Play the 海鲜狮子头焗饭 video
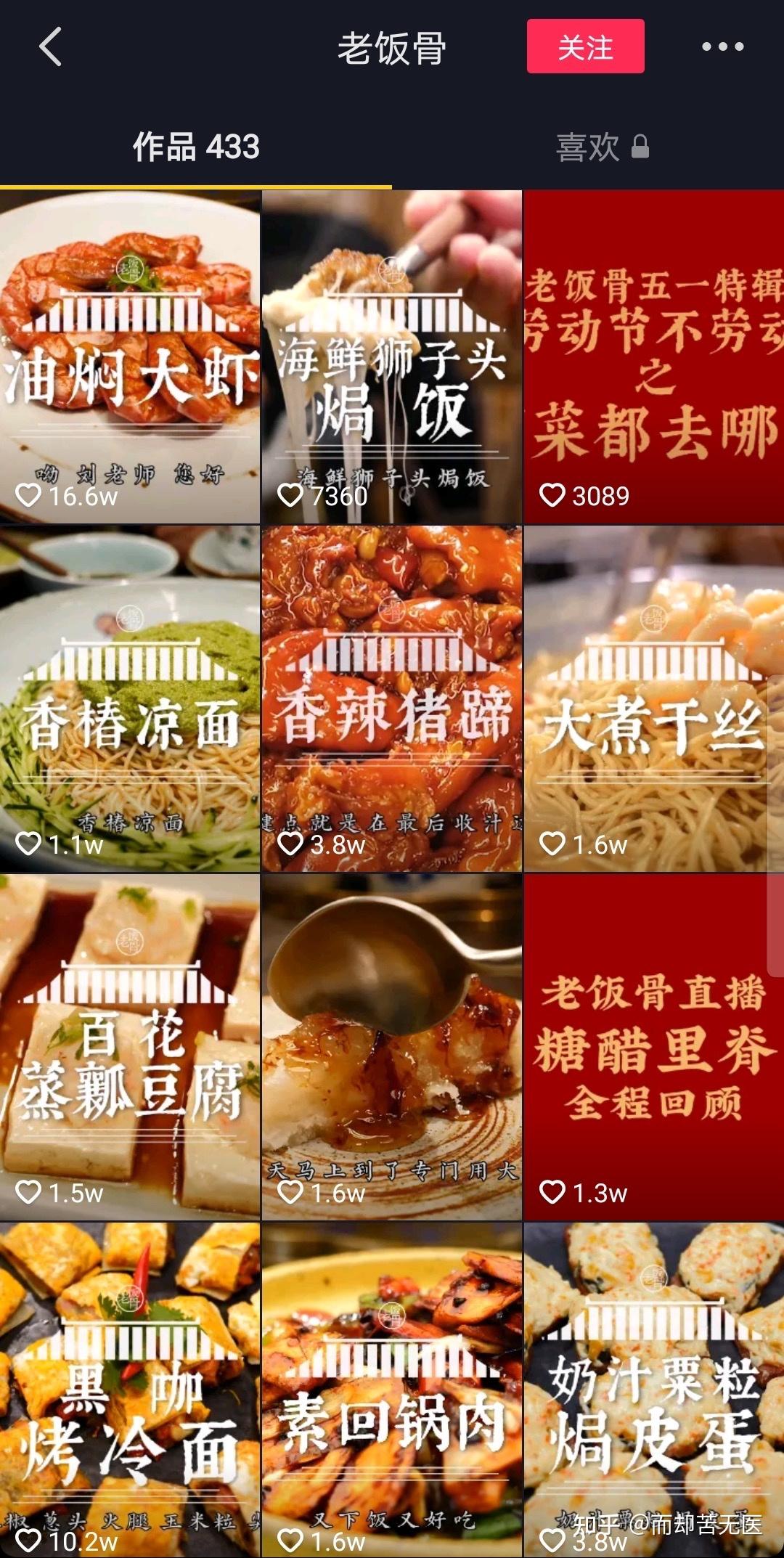784x1558 pixels. point(392,356)
